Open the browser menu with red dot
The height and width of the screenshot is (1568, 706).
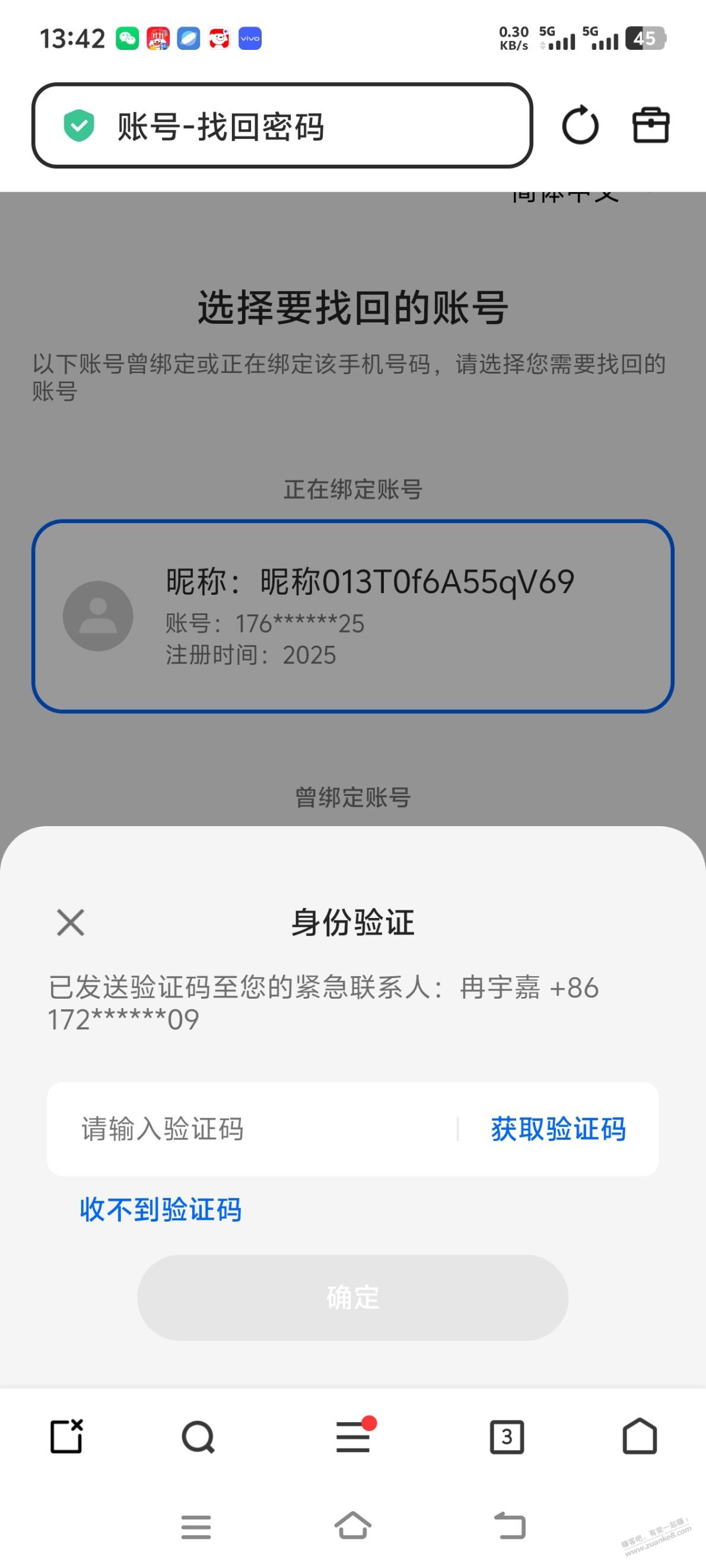[354, 1437]
